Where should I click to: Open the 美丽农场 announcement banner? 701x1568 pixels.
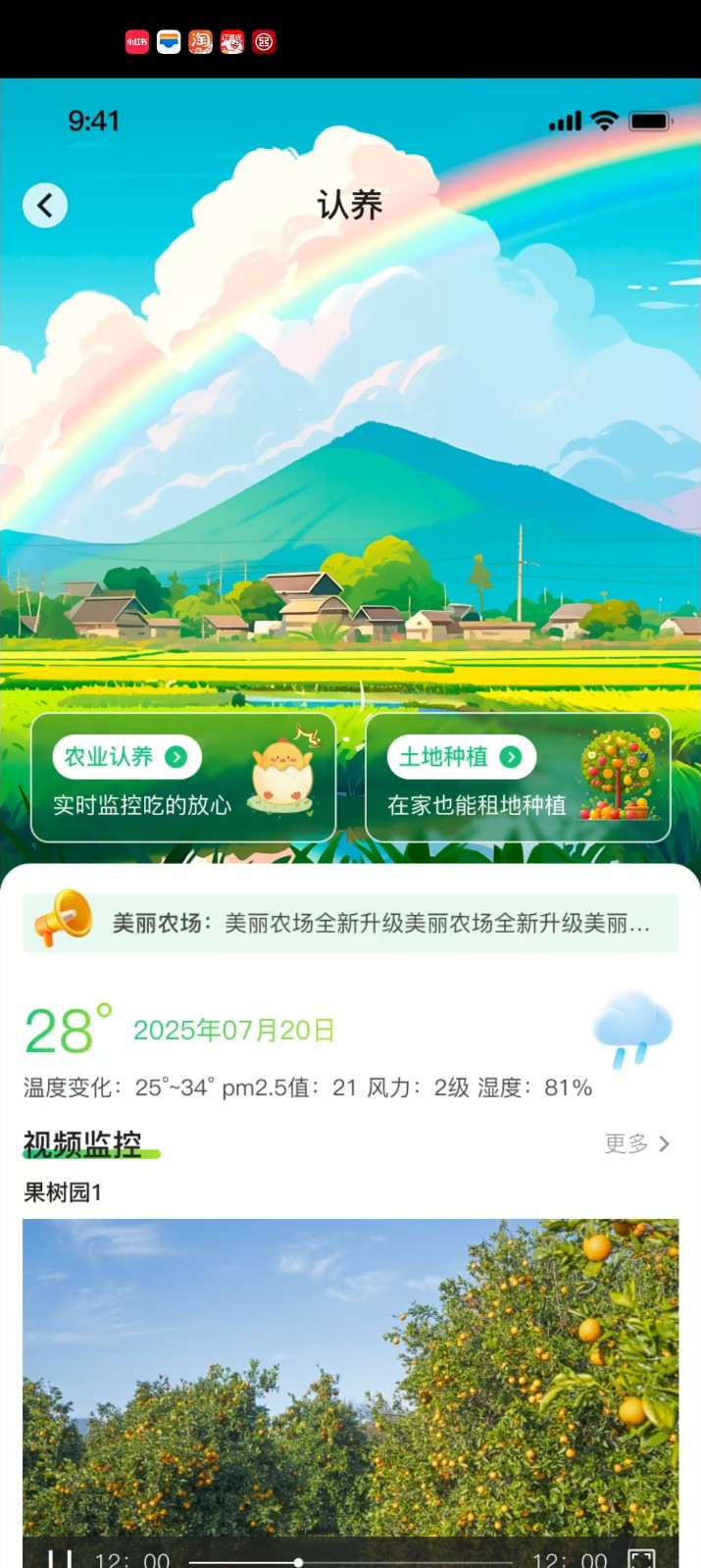[350, 923]
